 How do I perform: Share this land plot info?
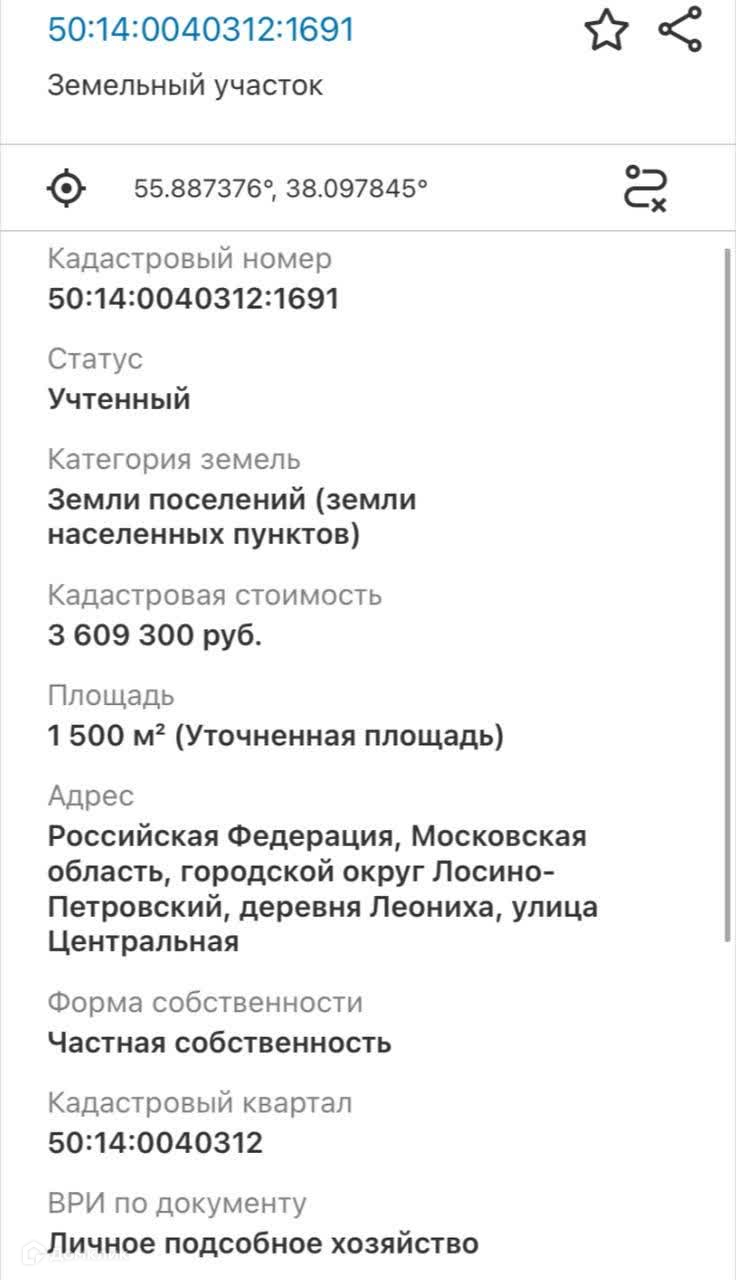click(680, 30)
